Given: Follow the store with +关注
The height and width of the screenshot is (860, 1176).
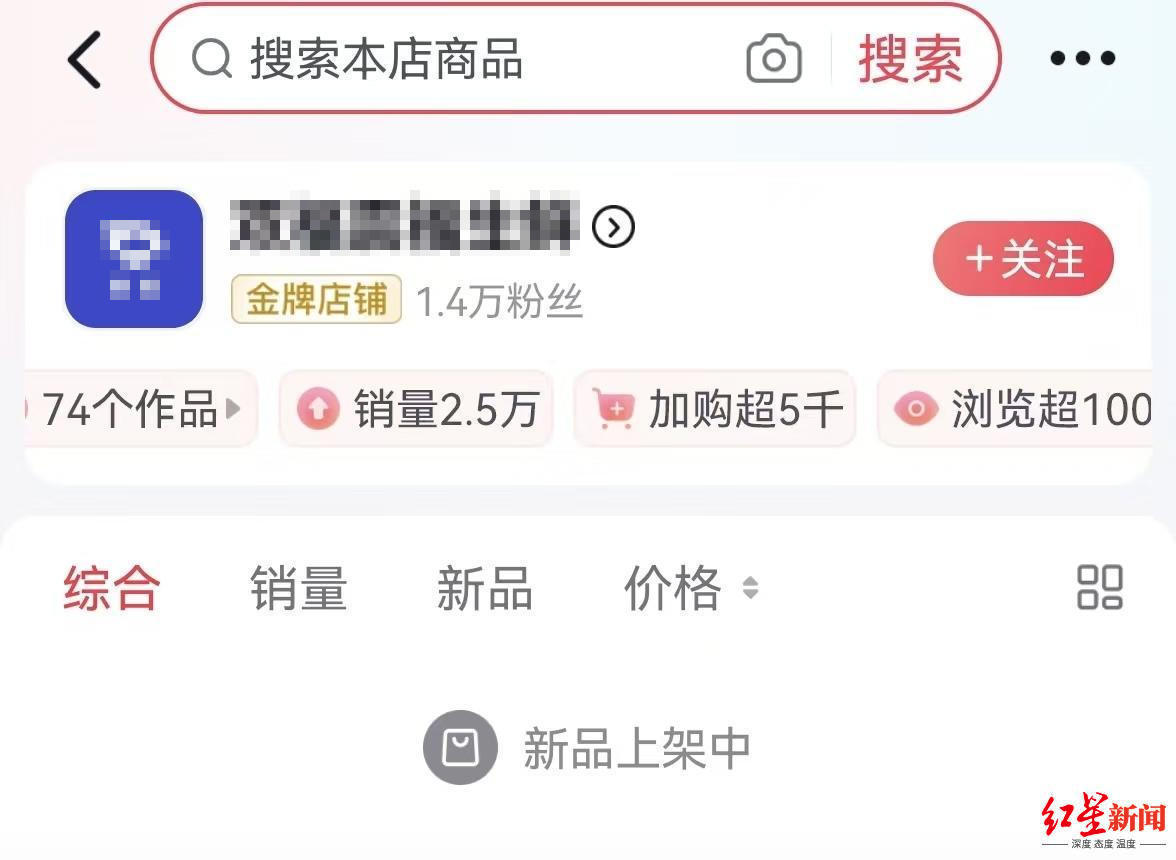Looking at the screenshot, I should 1023,260.
